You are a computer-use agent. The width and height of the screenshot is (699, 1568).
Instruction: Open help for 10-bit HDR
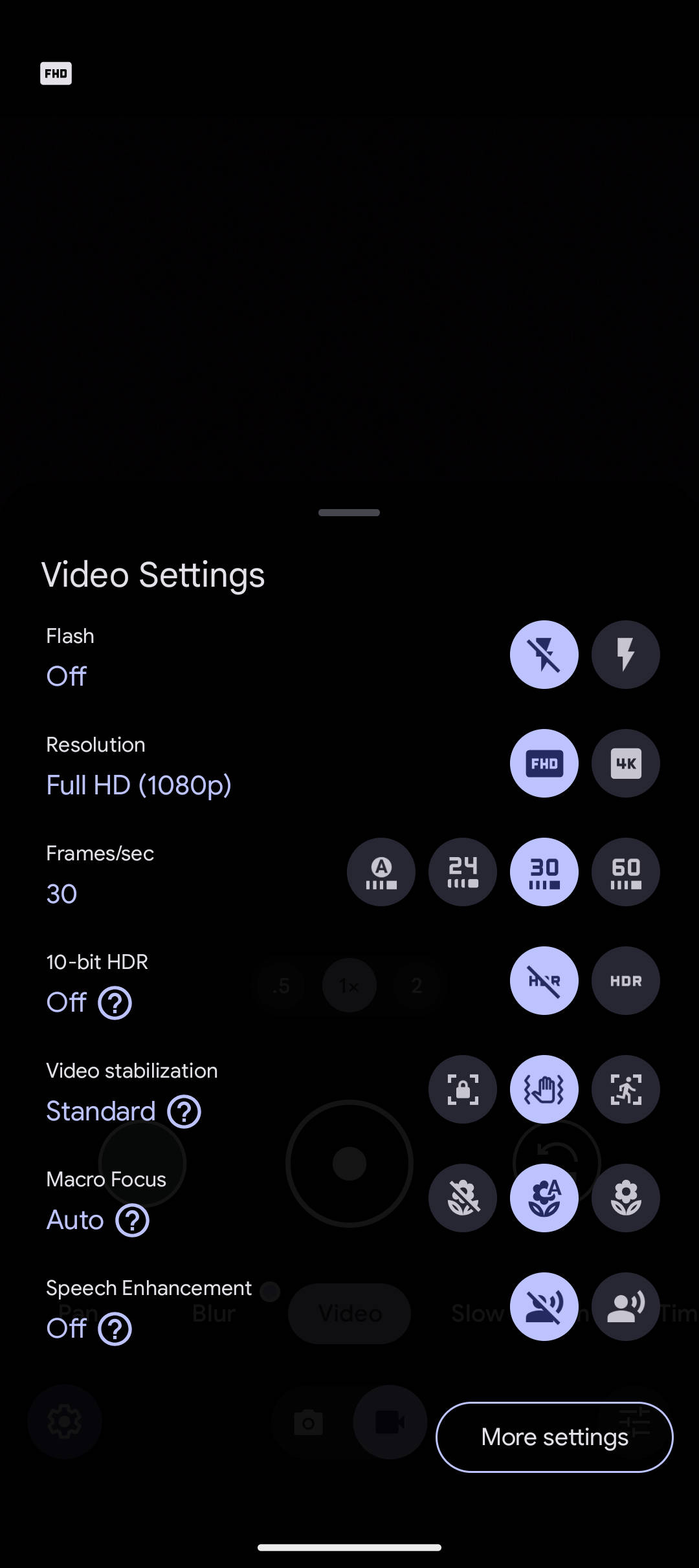click(115, 1003)
